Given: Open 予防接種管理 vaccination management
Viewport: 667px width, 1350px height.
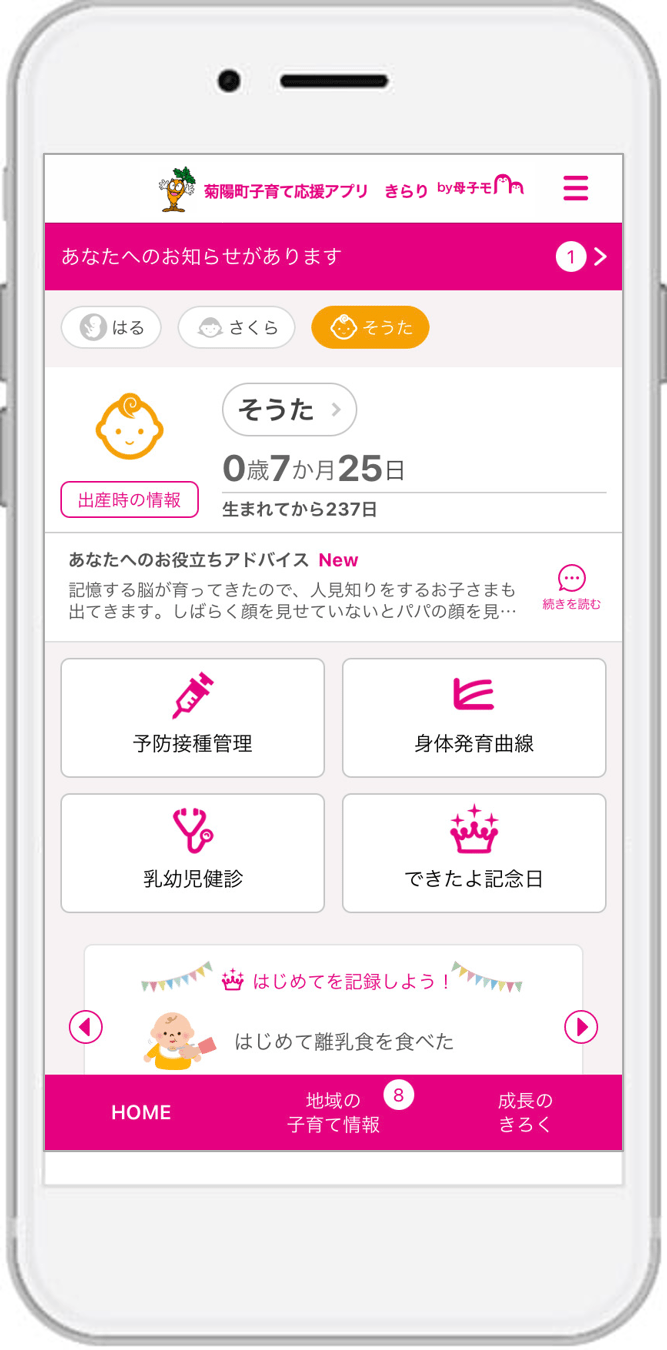Looking at the screenshot, I should coord(193,717).
